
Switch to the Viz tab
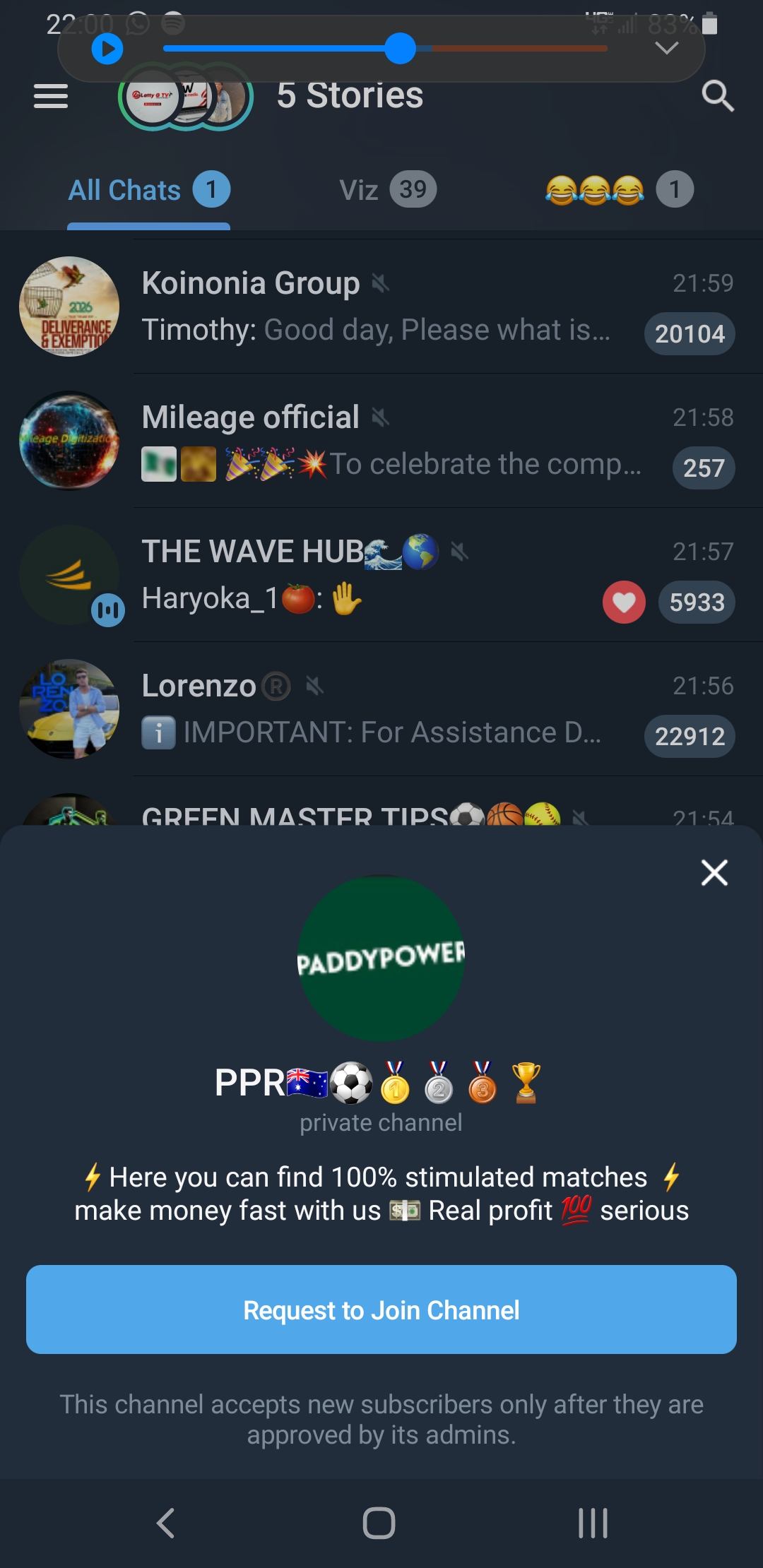(x=387, y=191)
